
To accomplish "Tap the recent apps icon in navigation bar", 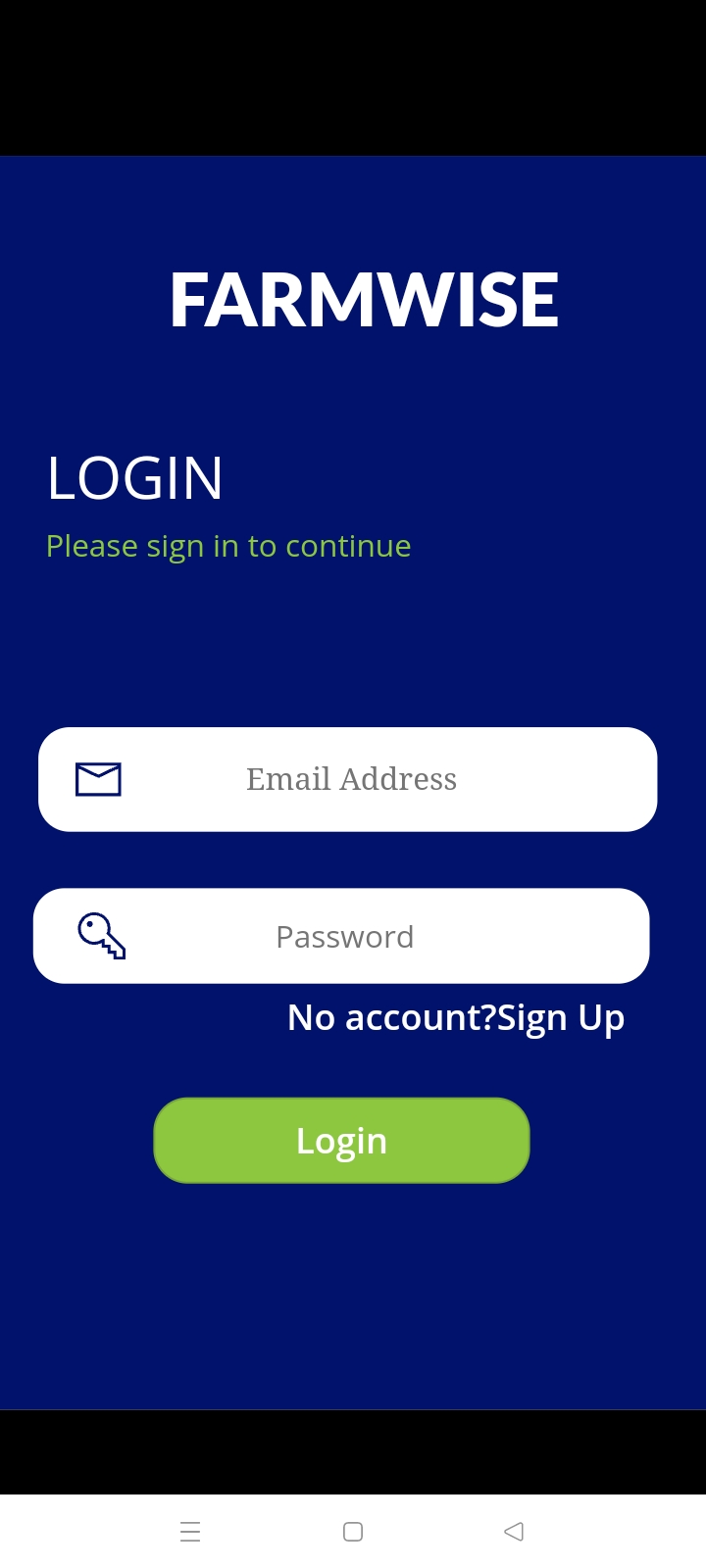I will pyautogui.click(x=190, y=1530).
